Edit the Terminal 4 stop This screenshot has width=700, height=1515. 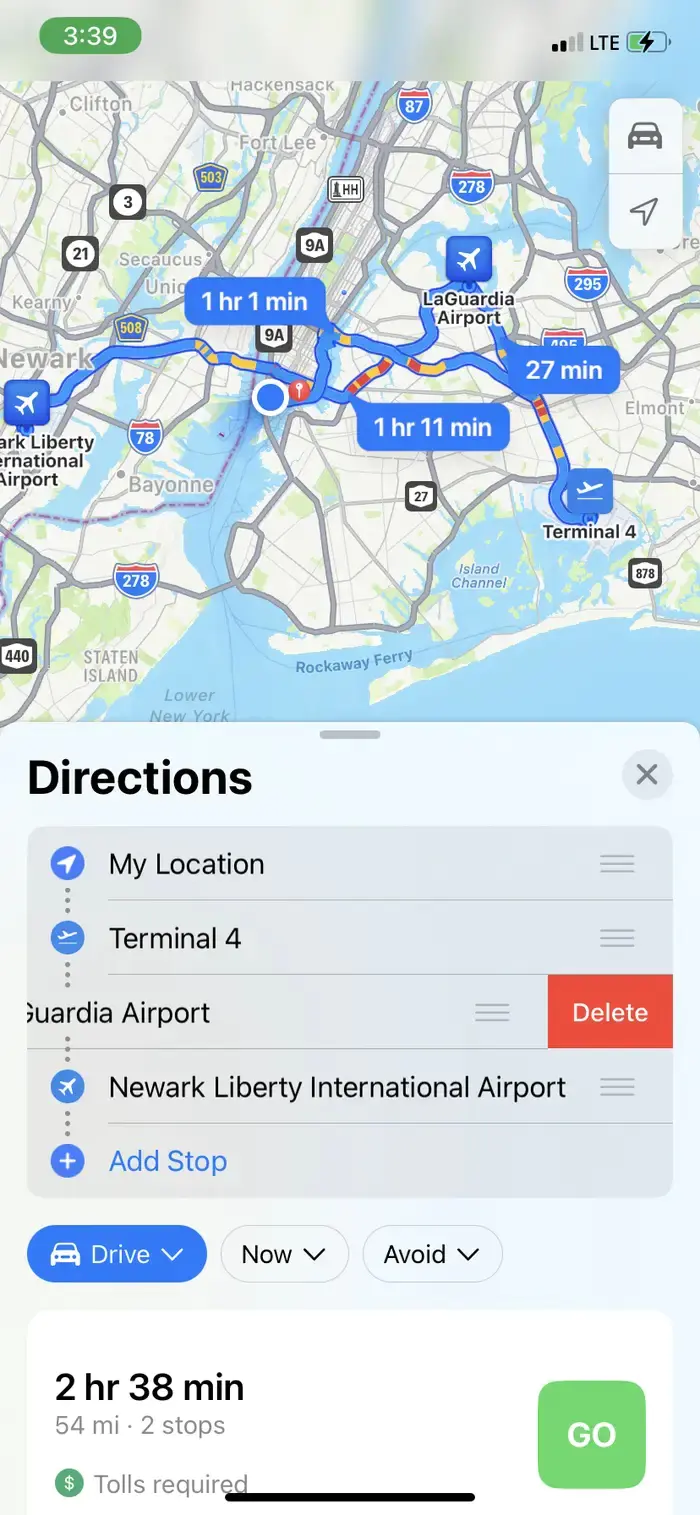tap(175, 938)
